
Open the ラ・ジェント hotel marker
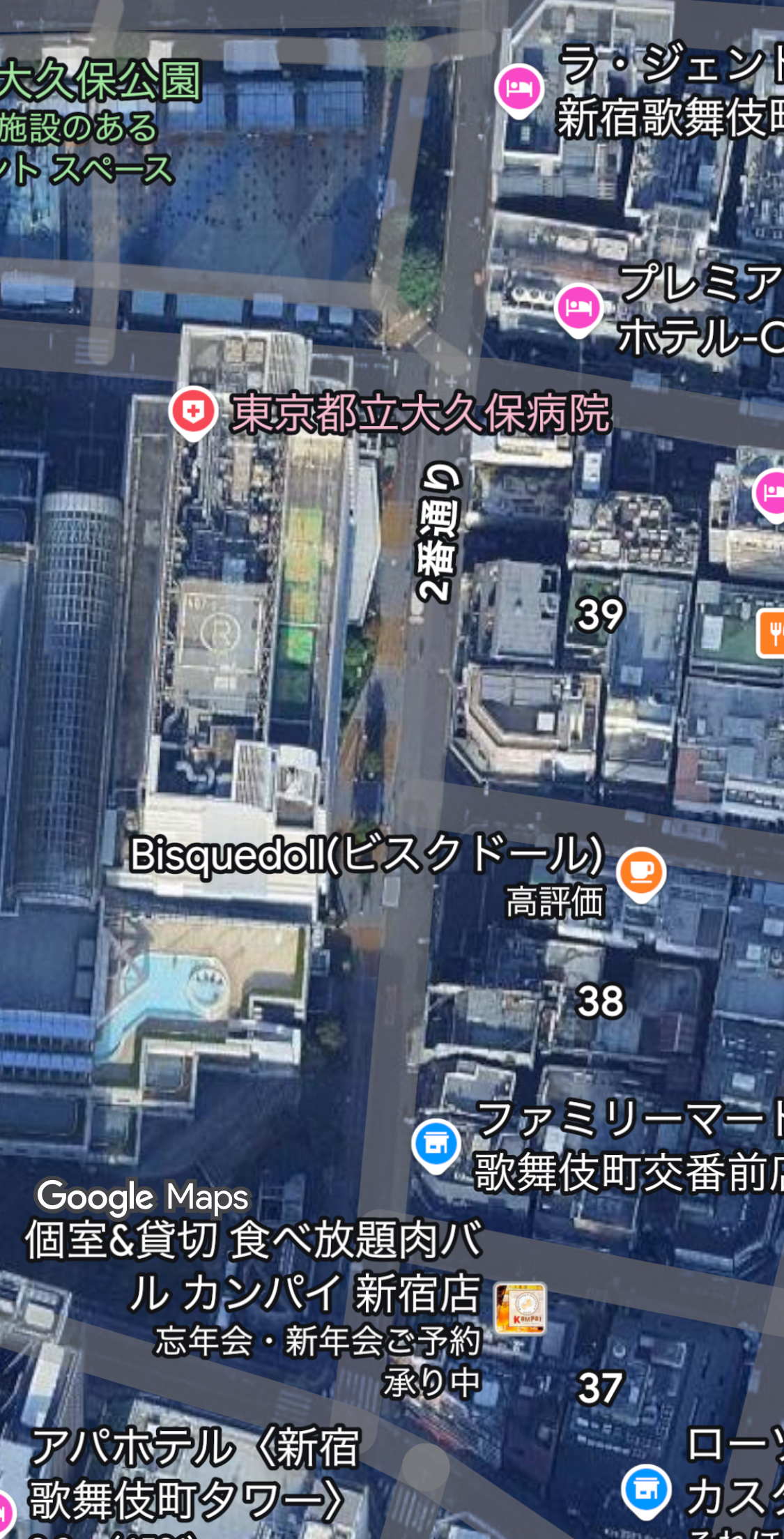tap(519, 89)
